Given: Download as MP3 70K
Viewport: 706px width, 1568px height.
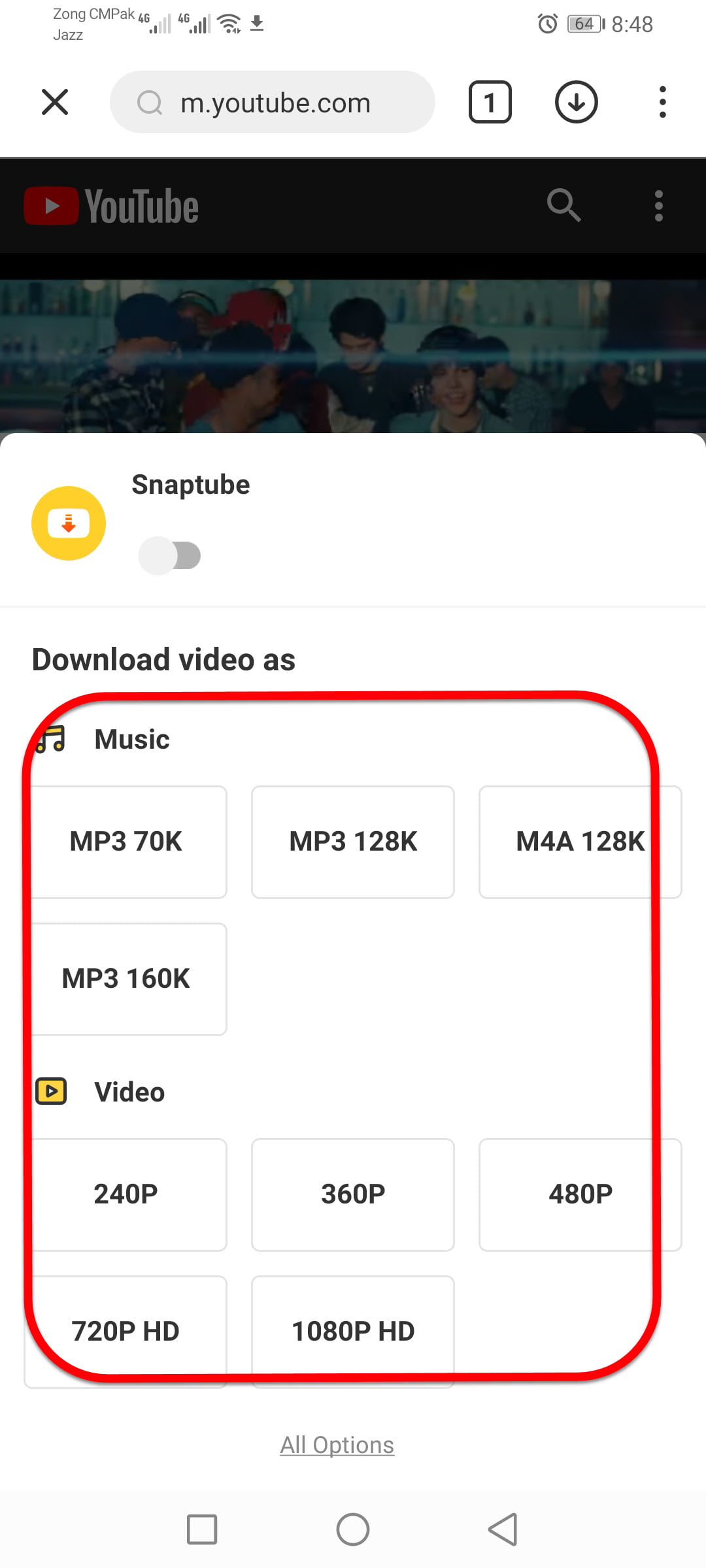Looking at the screenshot, I should pyautogui.click(x=126, y=842).
